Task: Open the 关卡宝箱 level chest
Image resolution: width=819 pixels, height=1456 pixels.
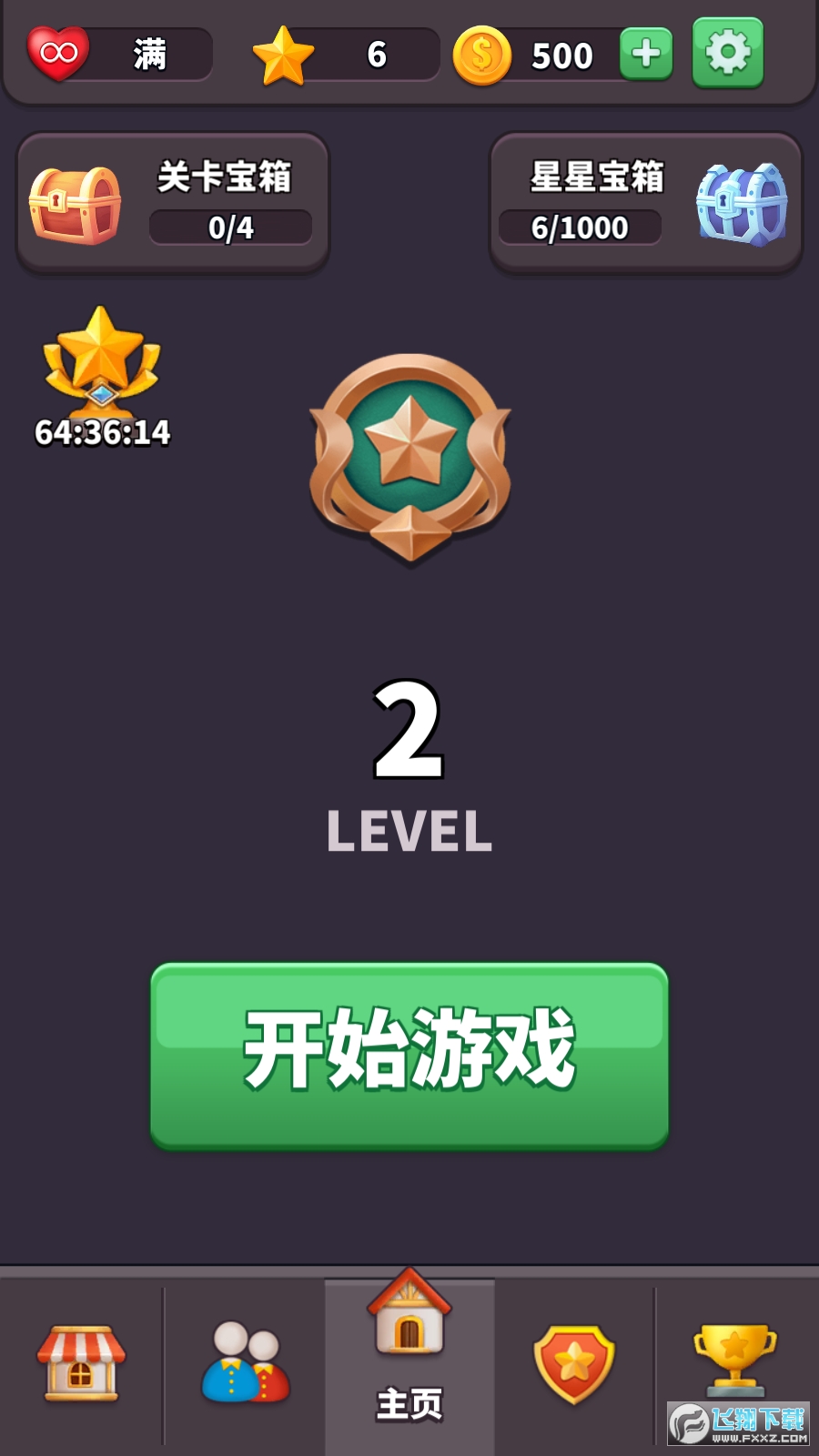Action: point(173,203)
